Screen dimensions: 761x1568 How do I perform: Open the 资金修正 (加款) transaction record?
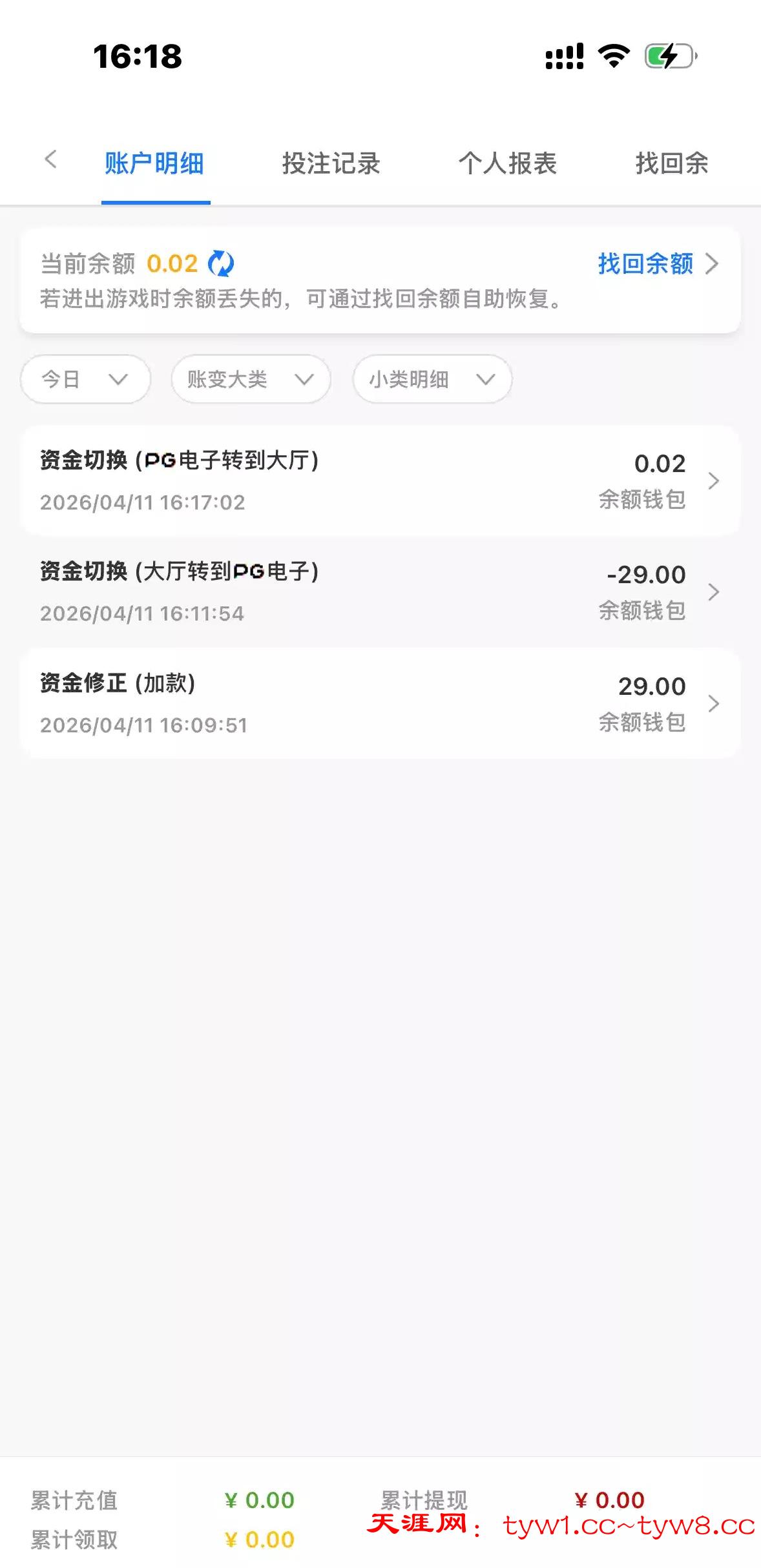click(380, 703)
